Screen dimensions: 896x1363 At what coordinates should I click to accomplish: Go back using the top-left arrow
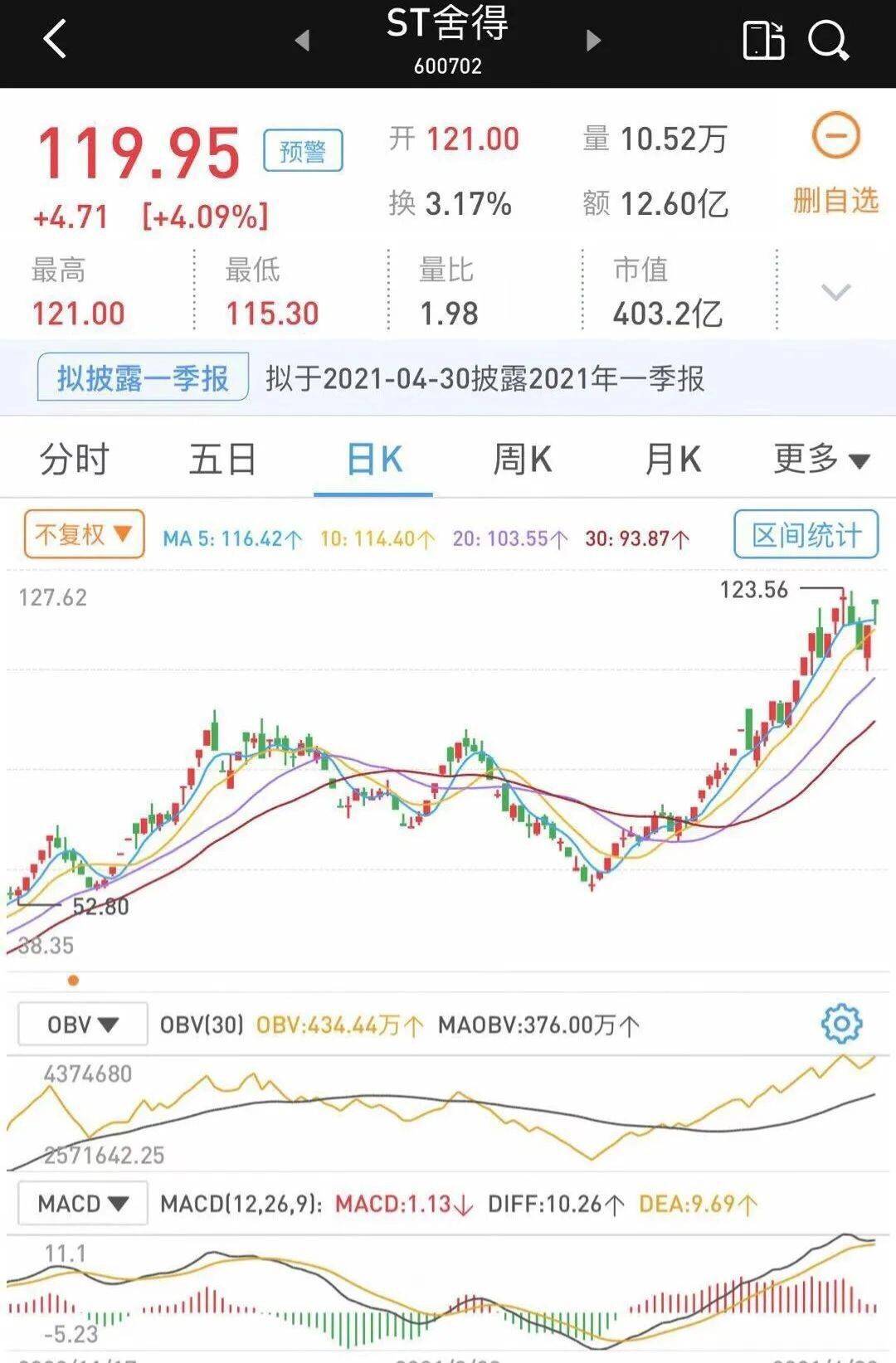(55, 40)
